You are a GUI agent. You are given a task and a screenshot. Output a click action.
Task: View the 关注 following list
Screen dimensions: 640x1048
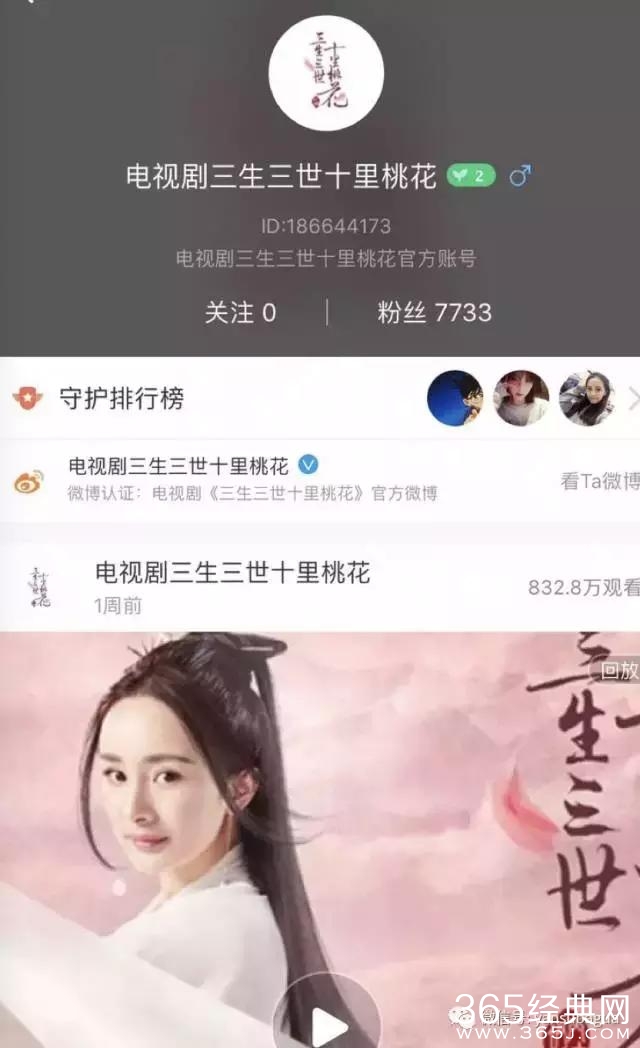coord(240,313)
